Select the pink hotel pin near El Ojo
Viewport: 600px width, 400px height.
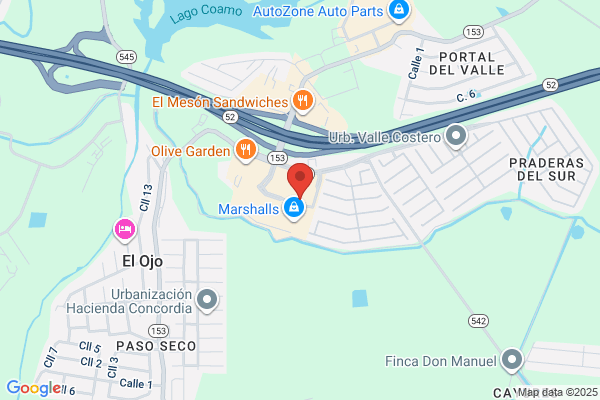(x=125, y=230)
